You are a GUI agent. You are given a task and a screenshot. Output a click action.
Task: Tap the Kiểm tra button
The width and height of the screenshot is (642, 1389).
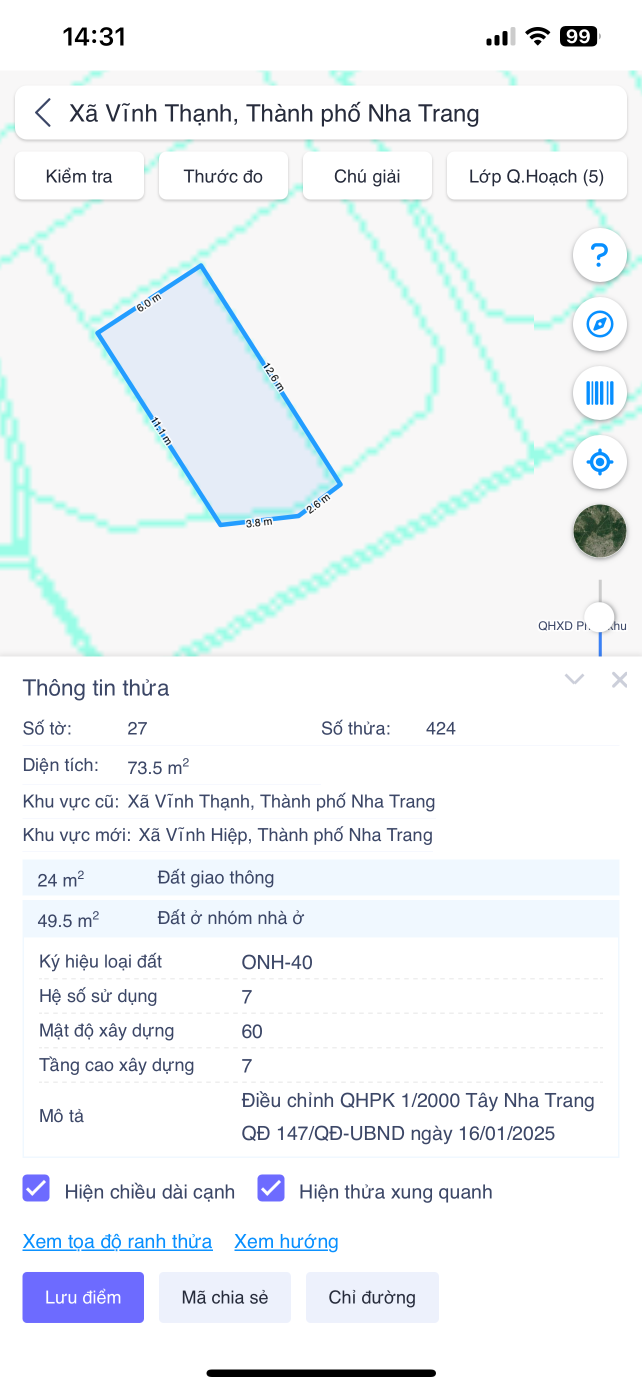click(79, 177)
